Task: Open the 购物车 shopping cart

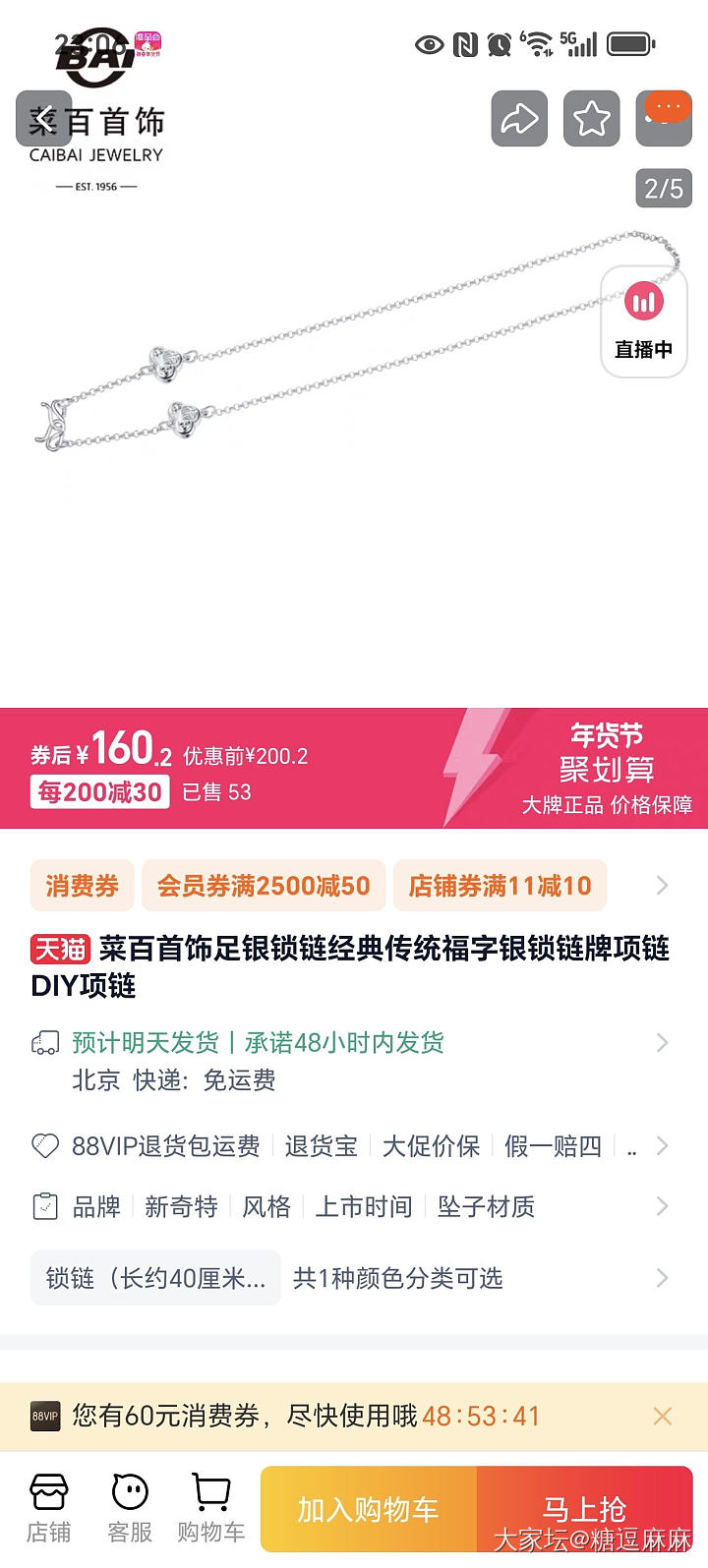Action: [210, 1509]
